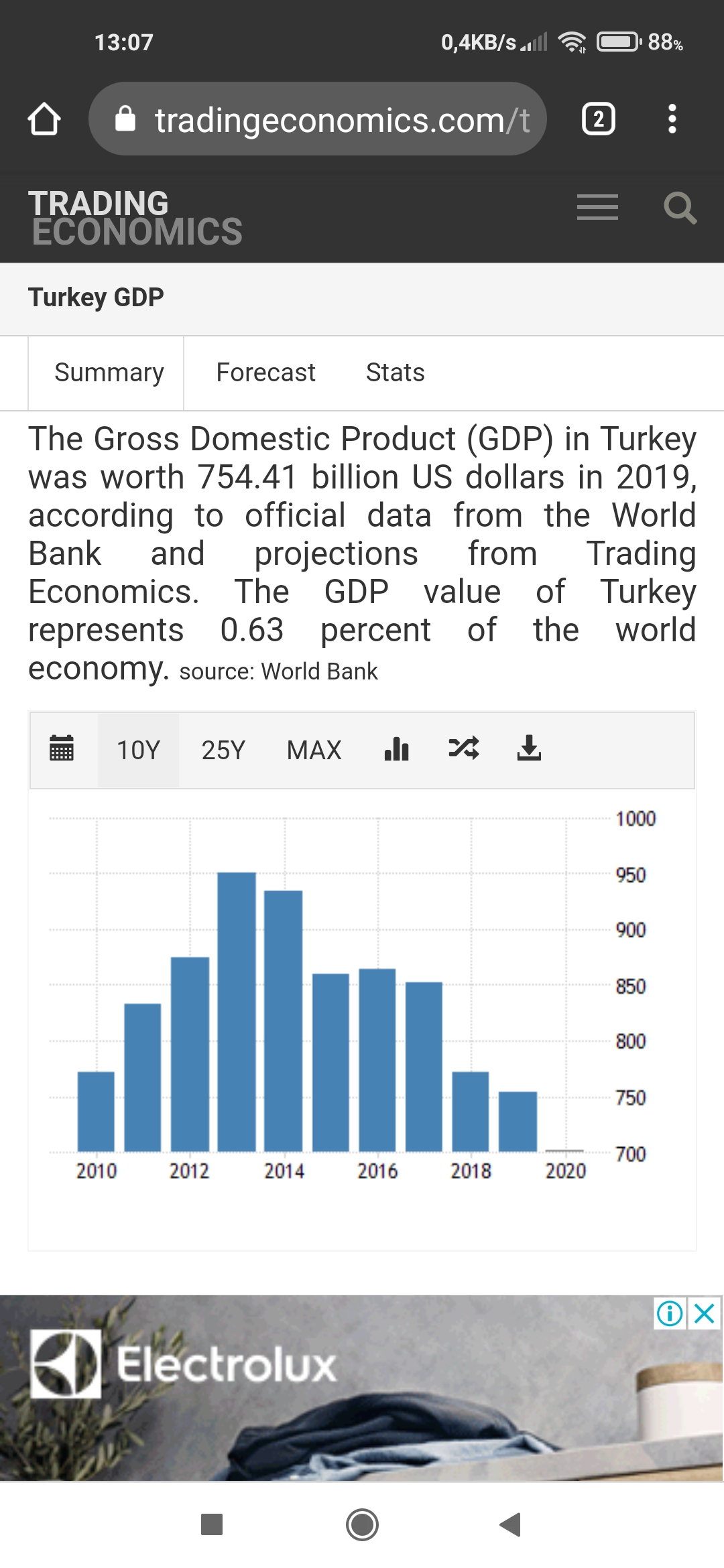Show the MAX chart range
724x1568 pixels.
click(314, 750)
